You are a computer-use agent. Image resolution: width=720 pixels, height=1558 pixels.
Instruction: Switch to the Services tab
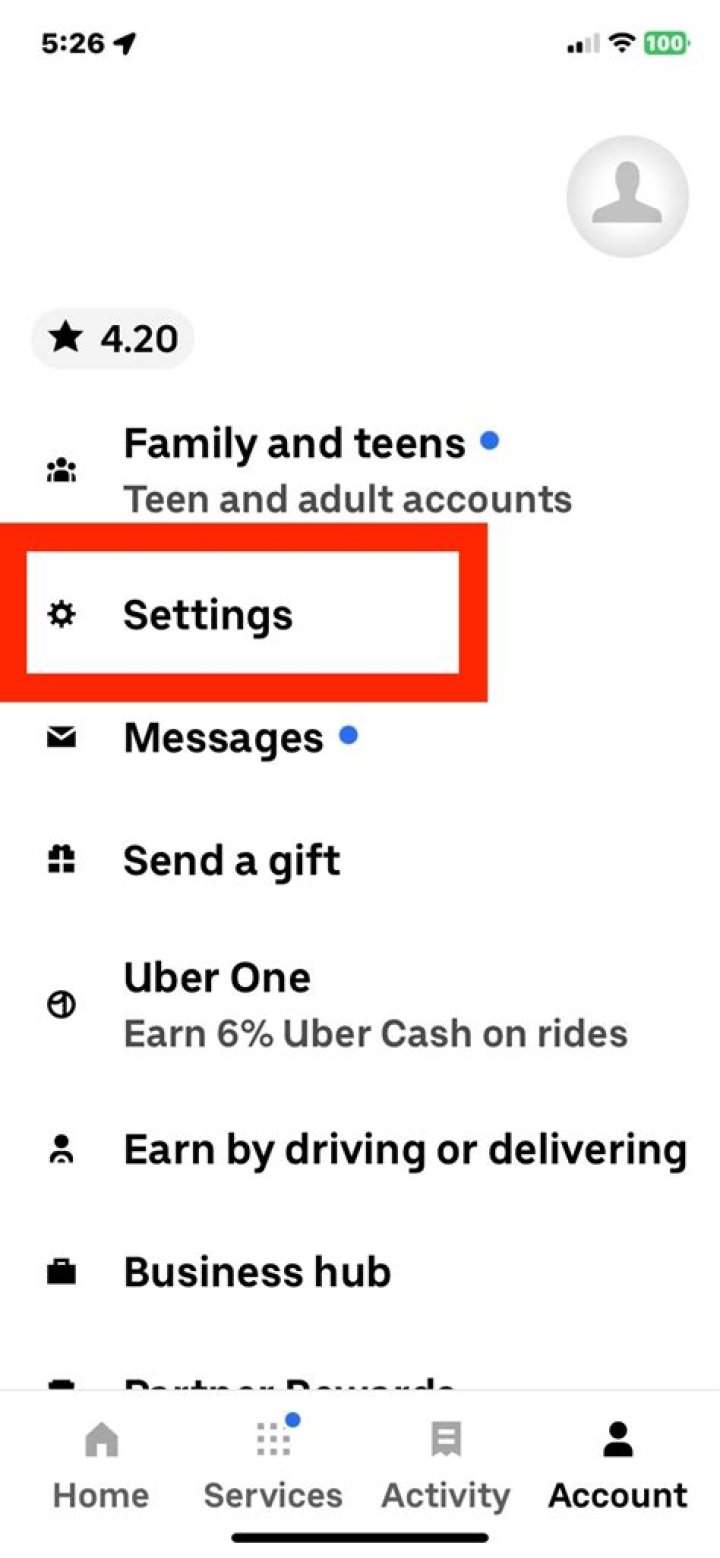(x=273, y=1466)
